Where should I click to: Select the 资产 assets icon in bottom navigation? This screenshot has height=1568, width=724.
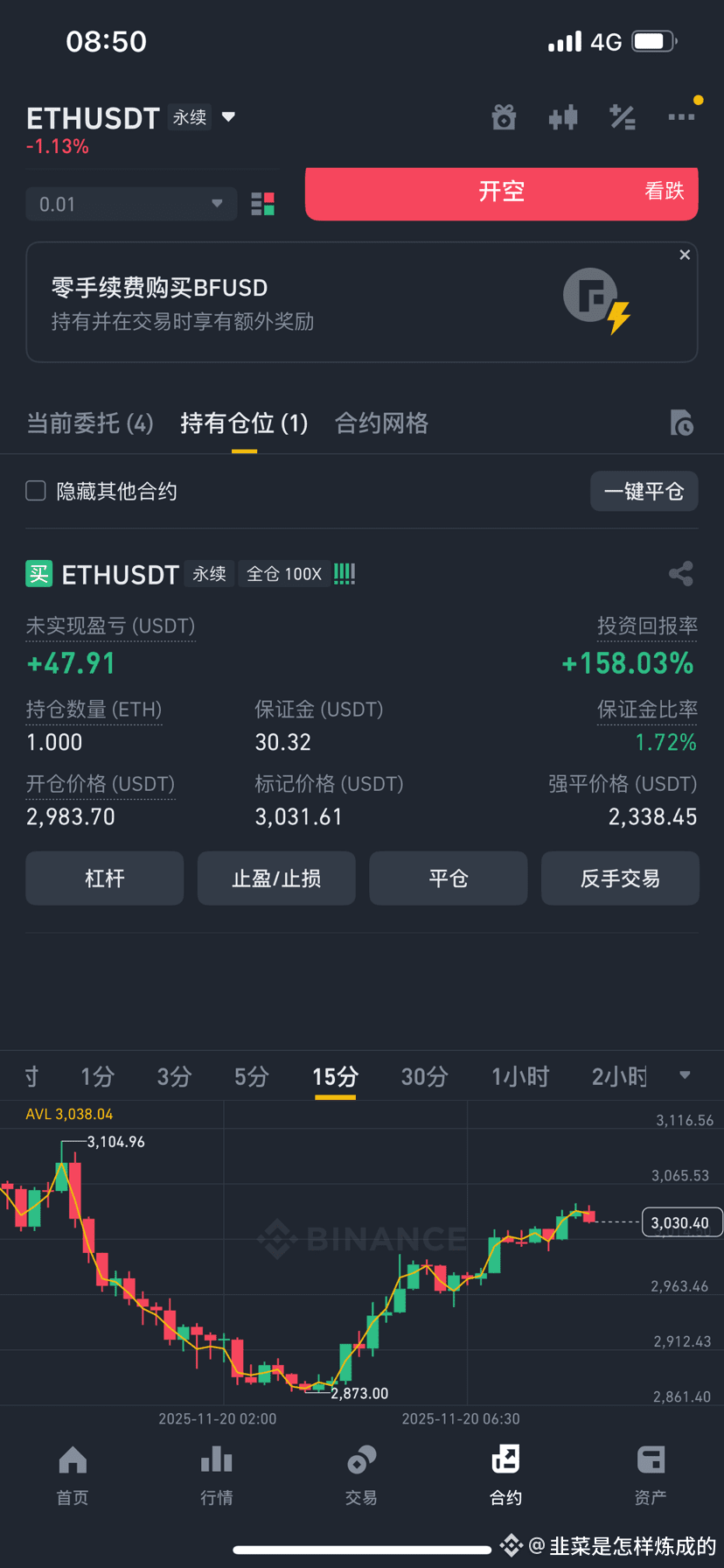(x=650, y=1474)
